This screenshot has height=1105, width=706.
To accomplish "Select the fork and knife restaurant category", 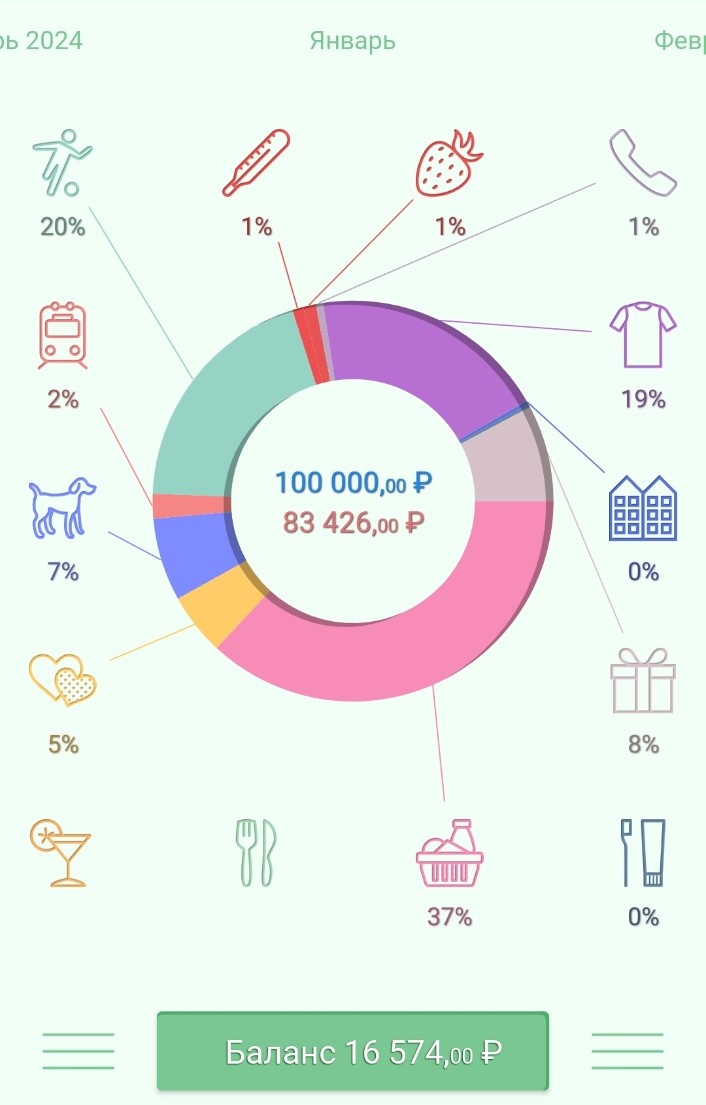I will point(256,853).
